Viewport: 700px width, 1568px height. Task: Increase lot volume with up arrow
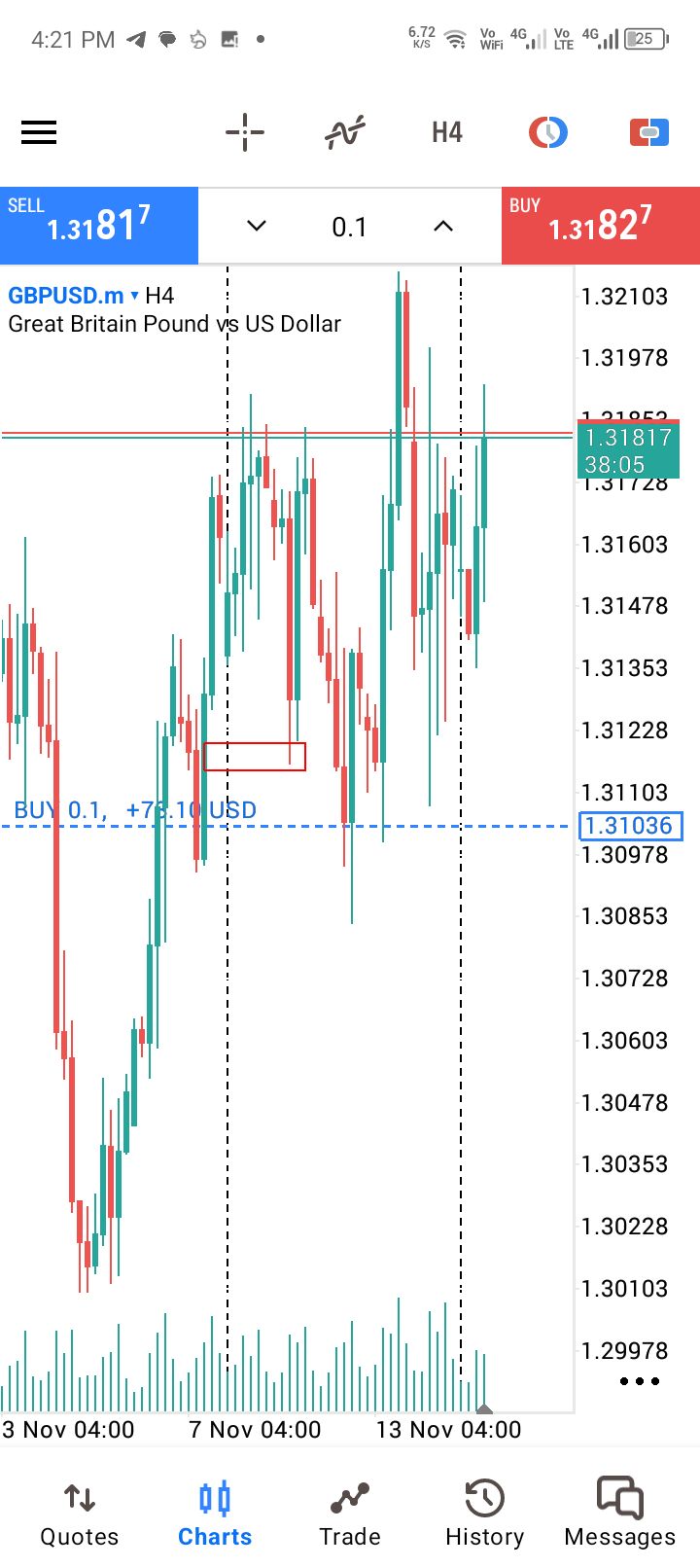tap(443, 226)
